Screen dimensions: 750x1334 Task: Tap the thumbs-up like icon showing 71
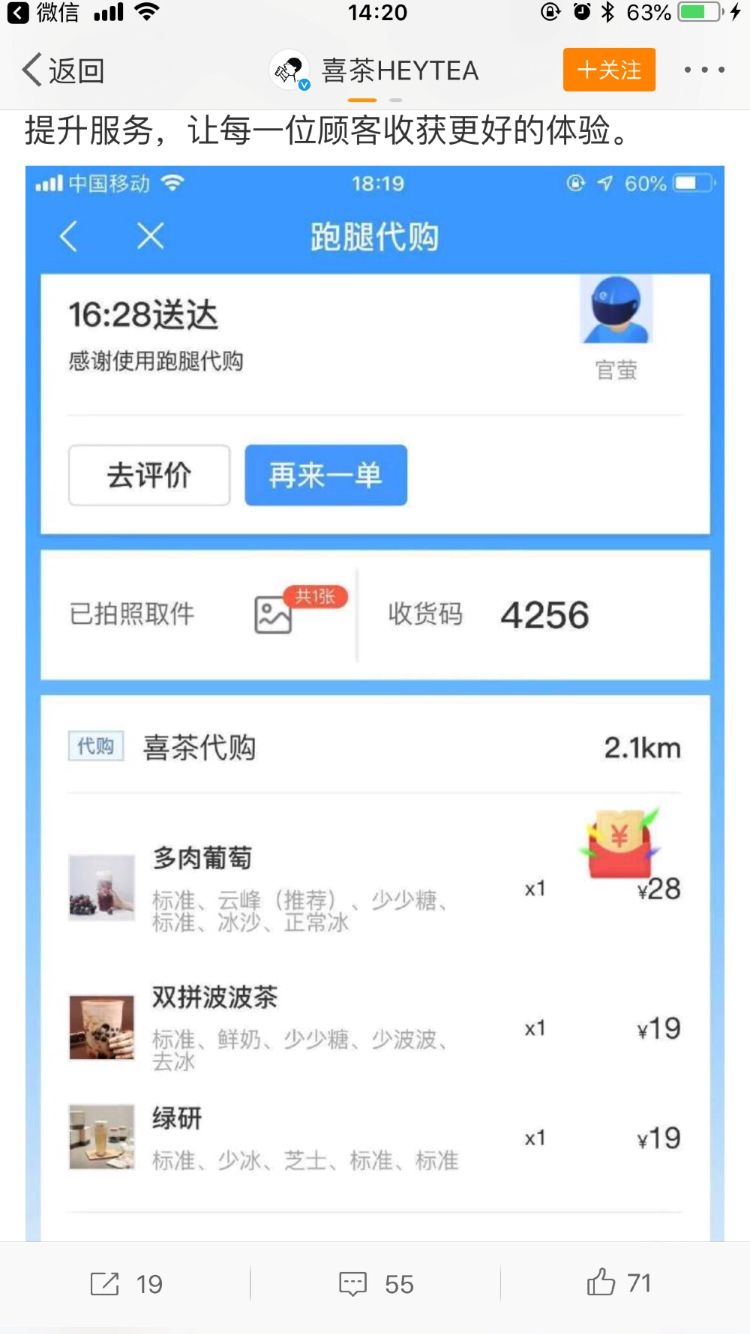coord(601,1283)
